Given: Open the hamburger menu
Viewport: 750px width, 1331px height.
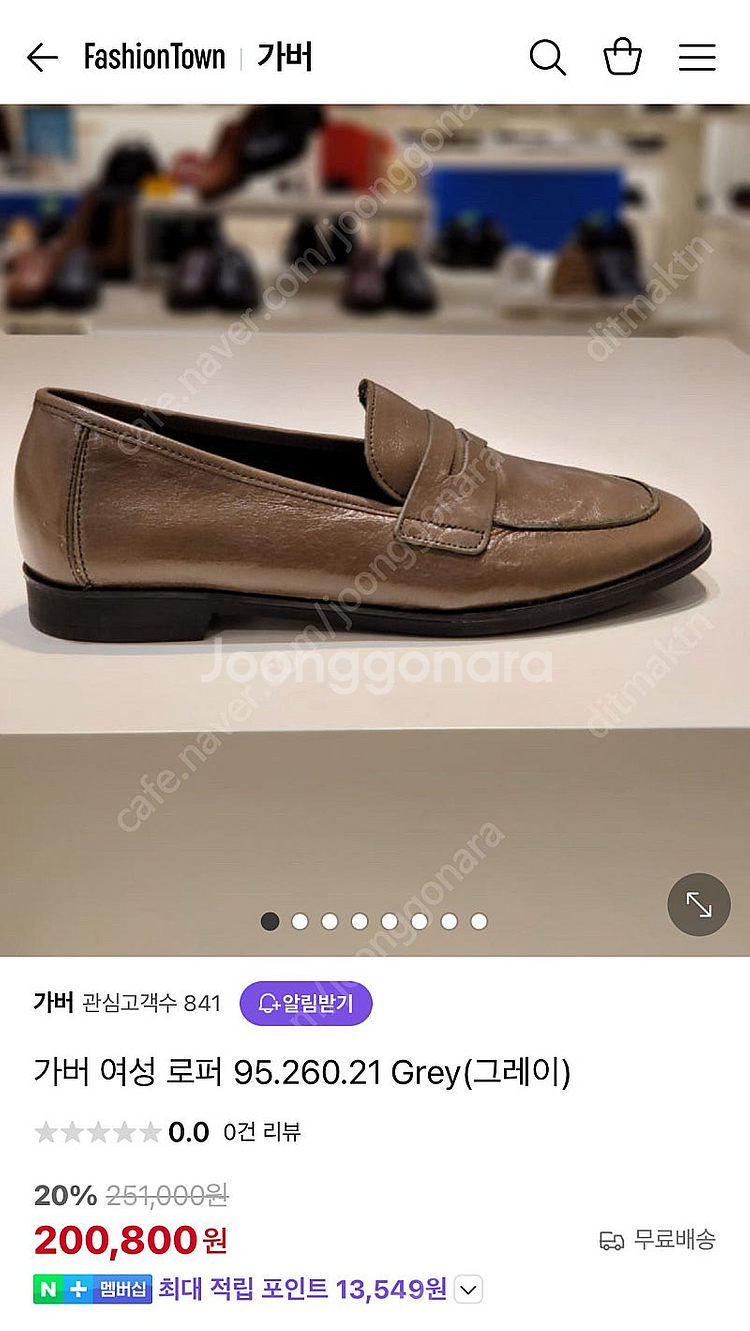Looking at the screenshot, I should coord(697,58).
